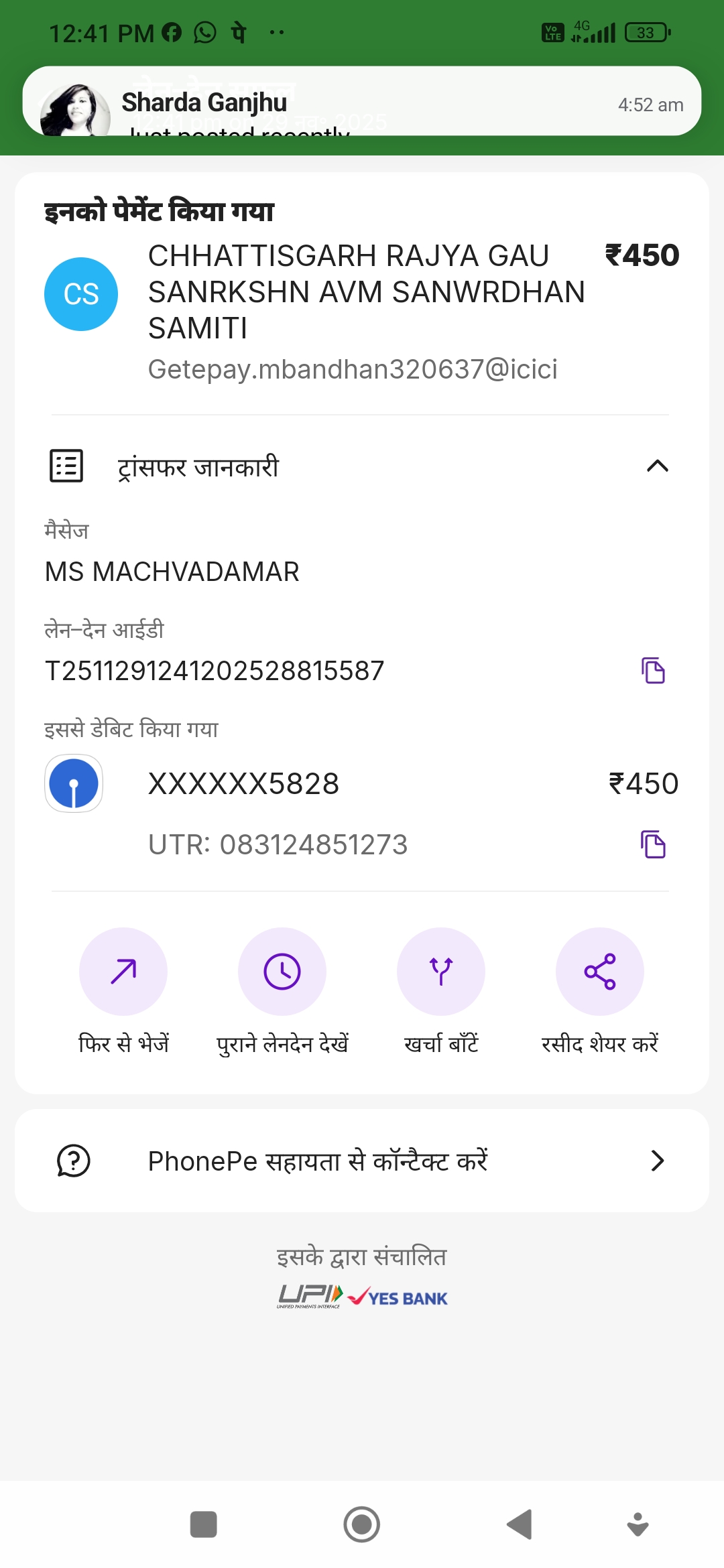Return to the home screen
The width and height of the screenshot is (724, 1568).
pyautogui.click(x=362, y=1524)
